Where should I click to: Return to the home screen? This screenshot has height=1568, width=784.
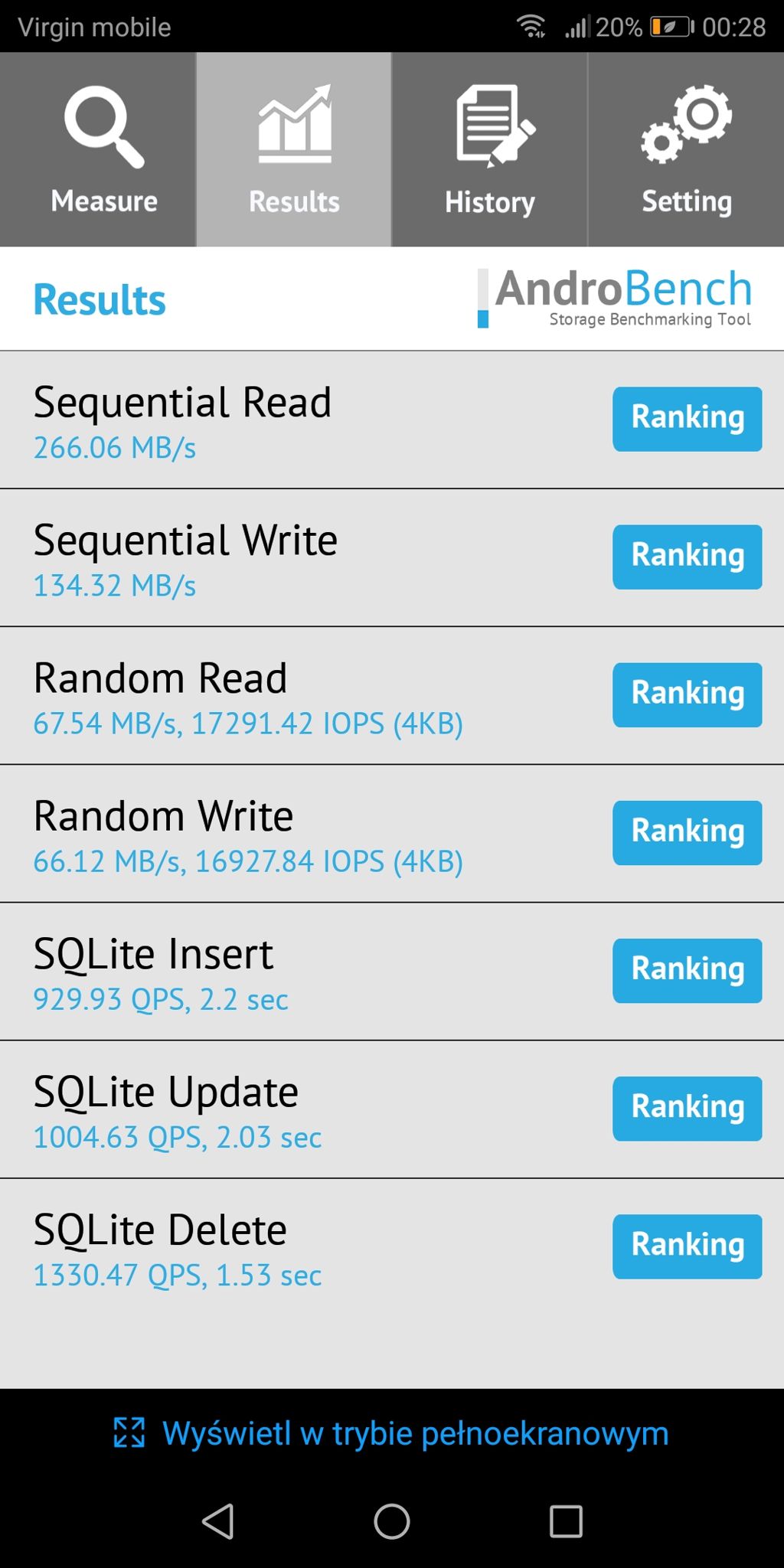click(x=392, y=1521)
